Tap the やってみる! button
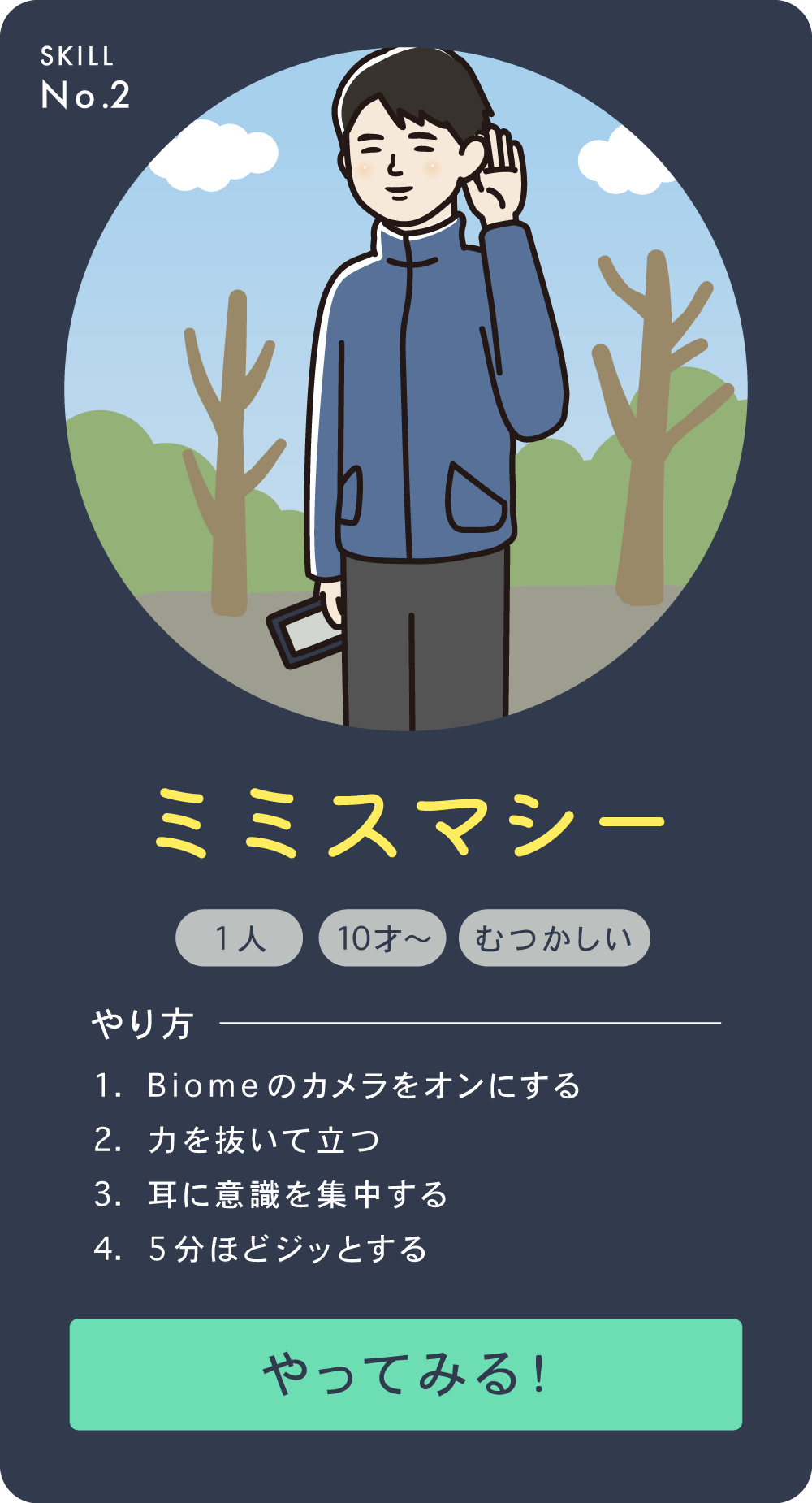The height and width of the screenshot is (1503, 812). 405,1374
